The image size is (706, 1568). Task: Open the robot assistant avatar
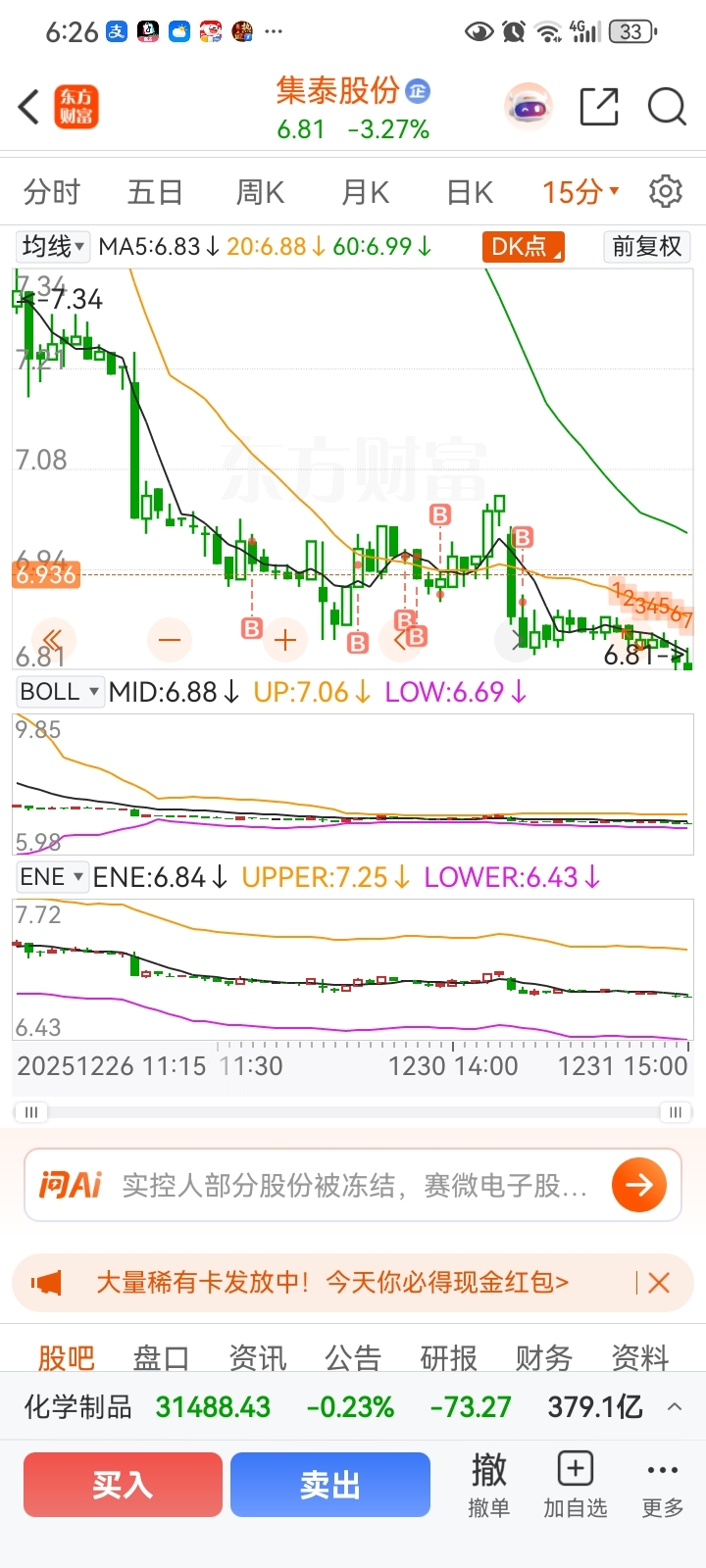(x=529, y=107)
